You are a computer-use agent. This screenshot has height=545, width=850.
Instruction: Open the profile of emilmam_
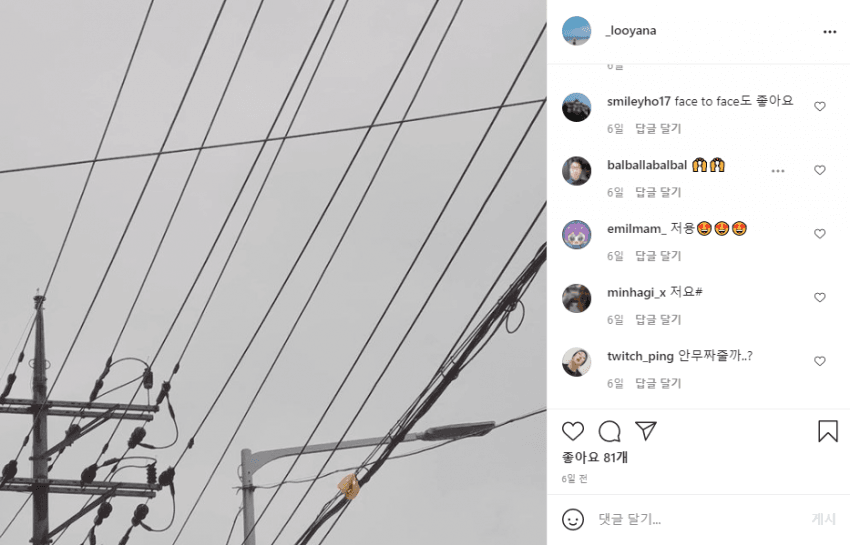635,229
